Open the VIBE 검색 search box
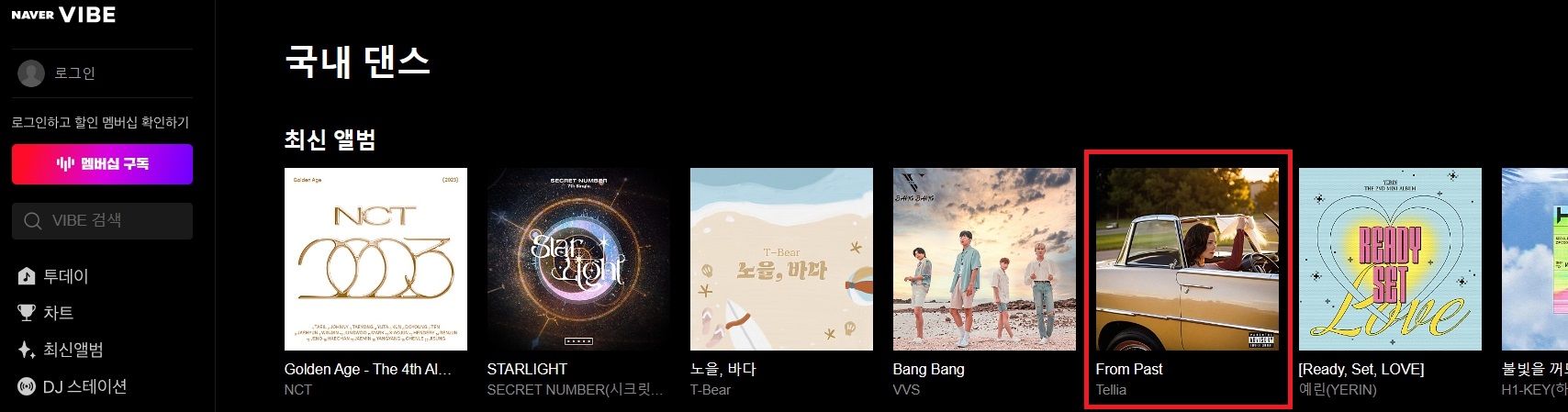This screenshot has height=412, width=1568. (x=102, y=221)
